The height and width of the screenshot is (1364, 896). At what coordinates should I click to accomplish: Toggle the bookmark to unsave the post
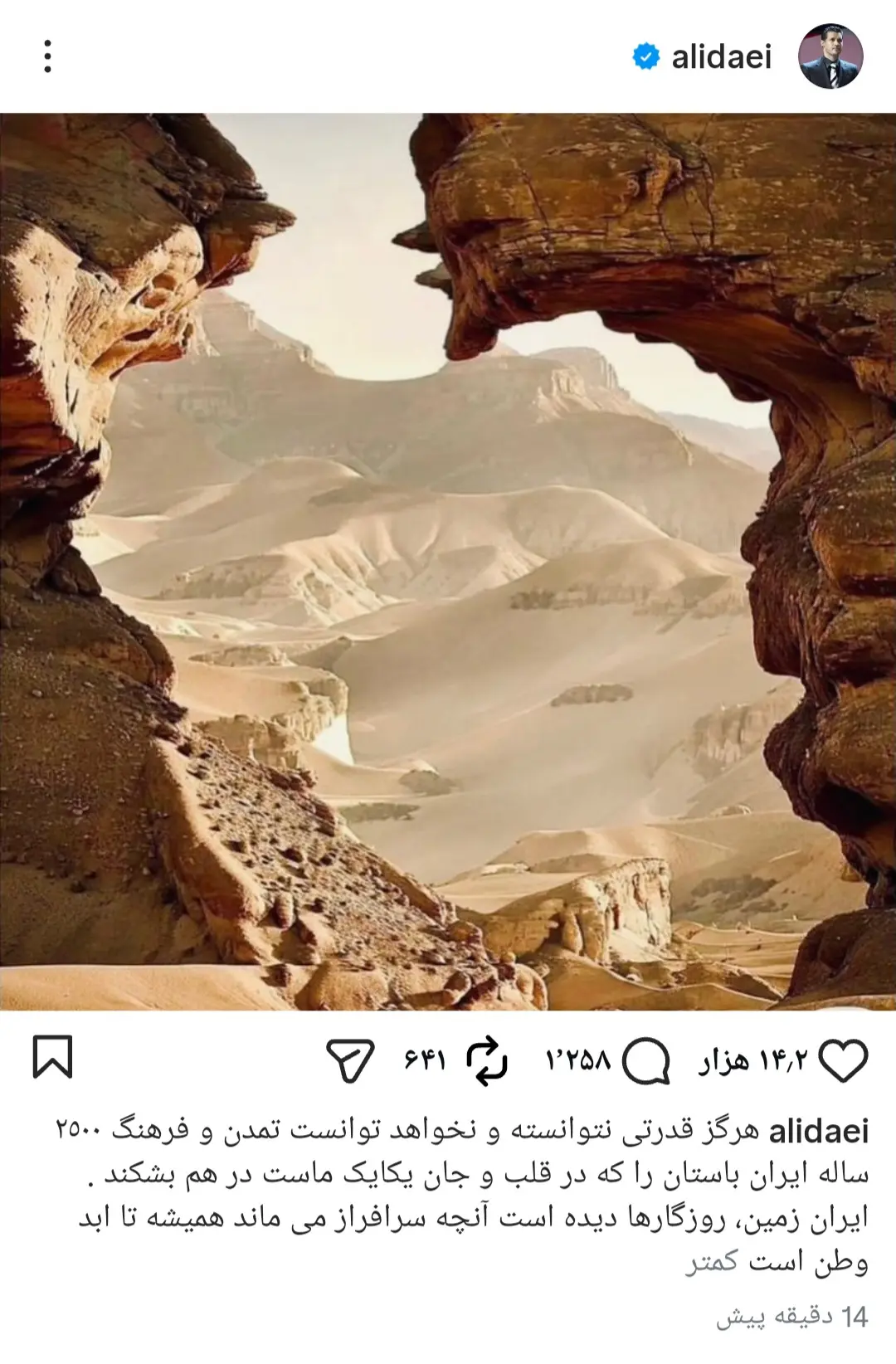click(52, 1057)
